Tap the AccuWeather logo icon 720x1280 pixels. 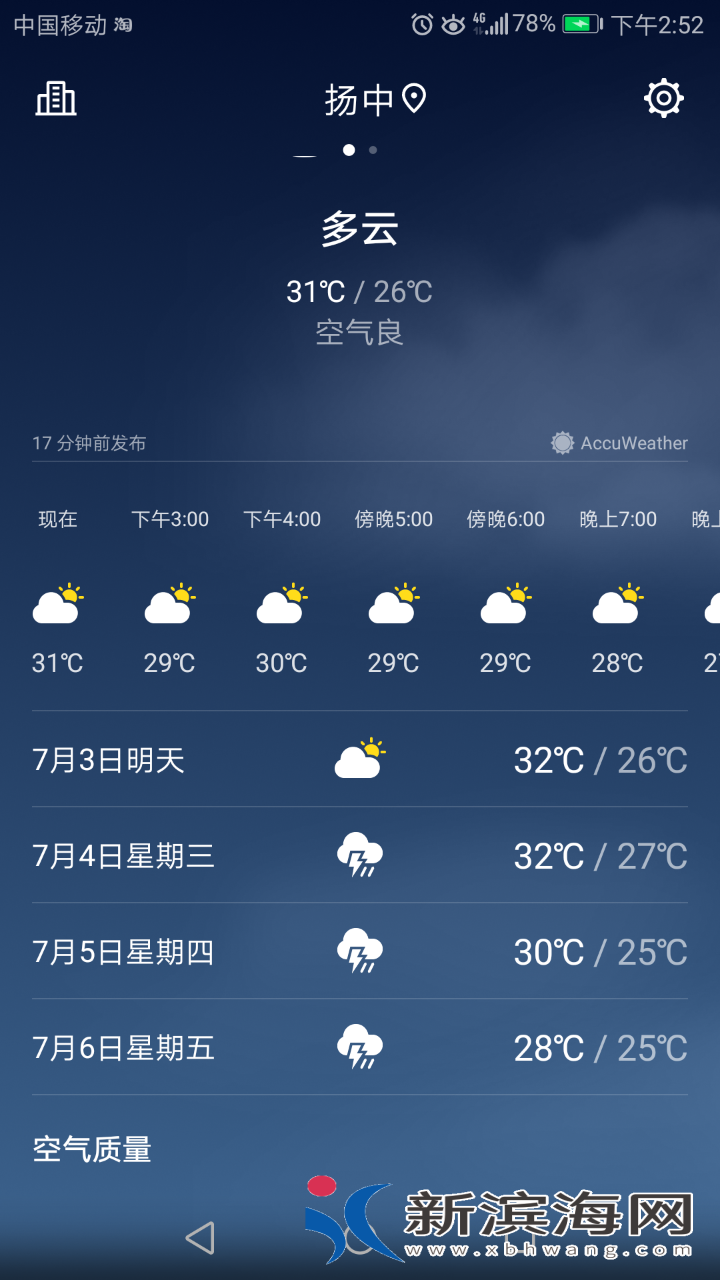[561, 442]
